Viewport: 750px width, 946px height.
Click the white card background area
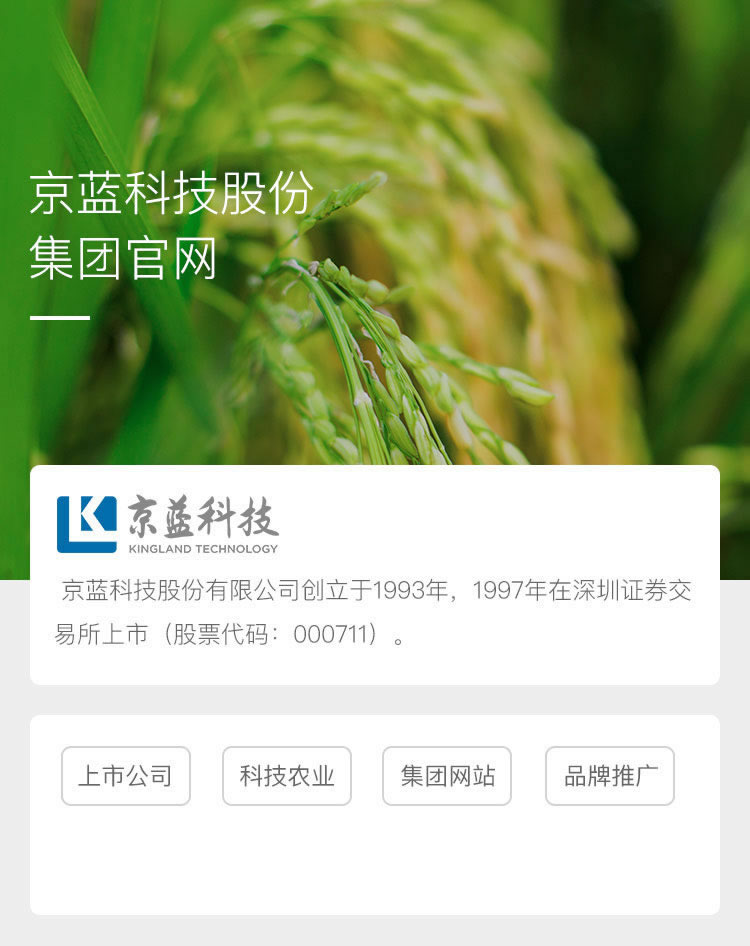click(375, 665)
